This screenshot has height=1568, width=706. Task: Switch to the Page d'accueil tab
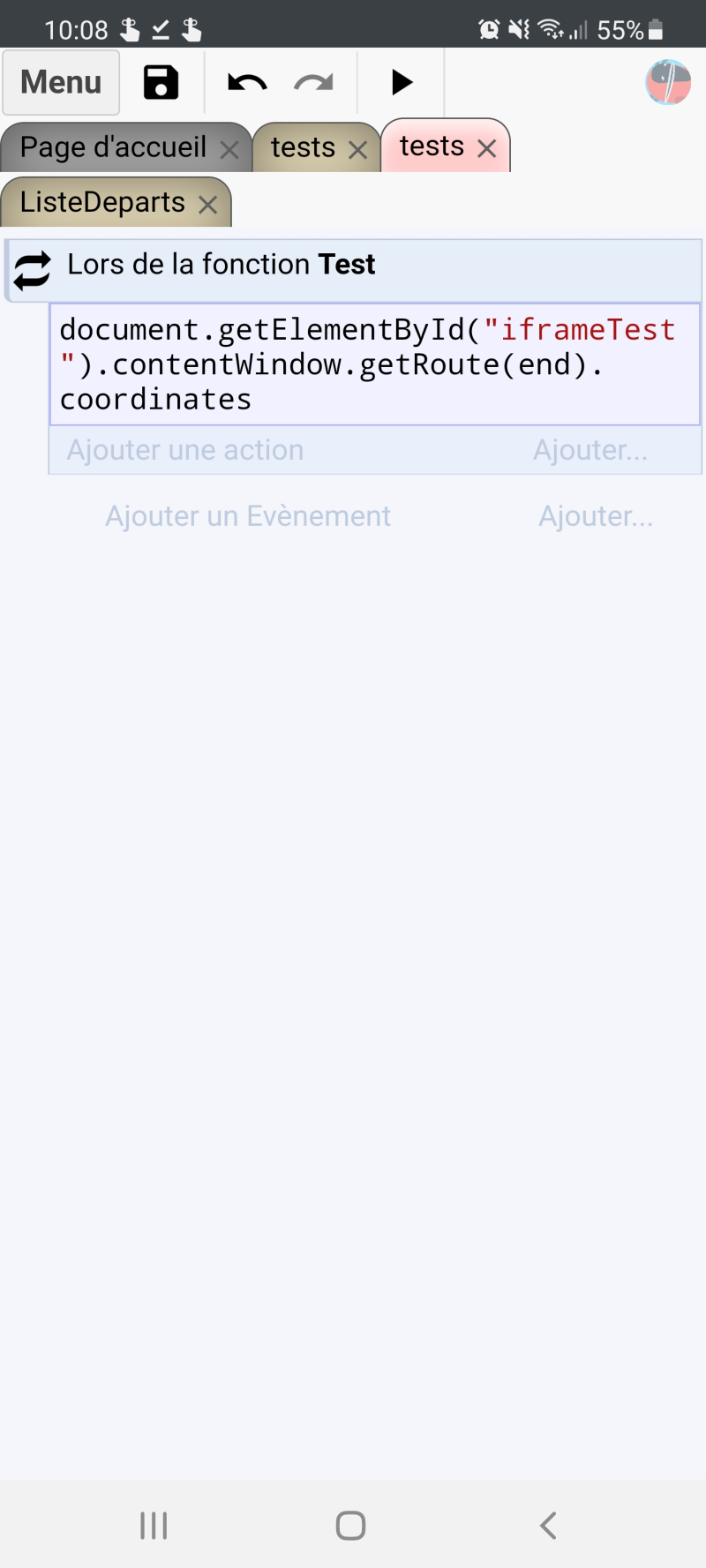[x=113, y=147]
